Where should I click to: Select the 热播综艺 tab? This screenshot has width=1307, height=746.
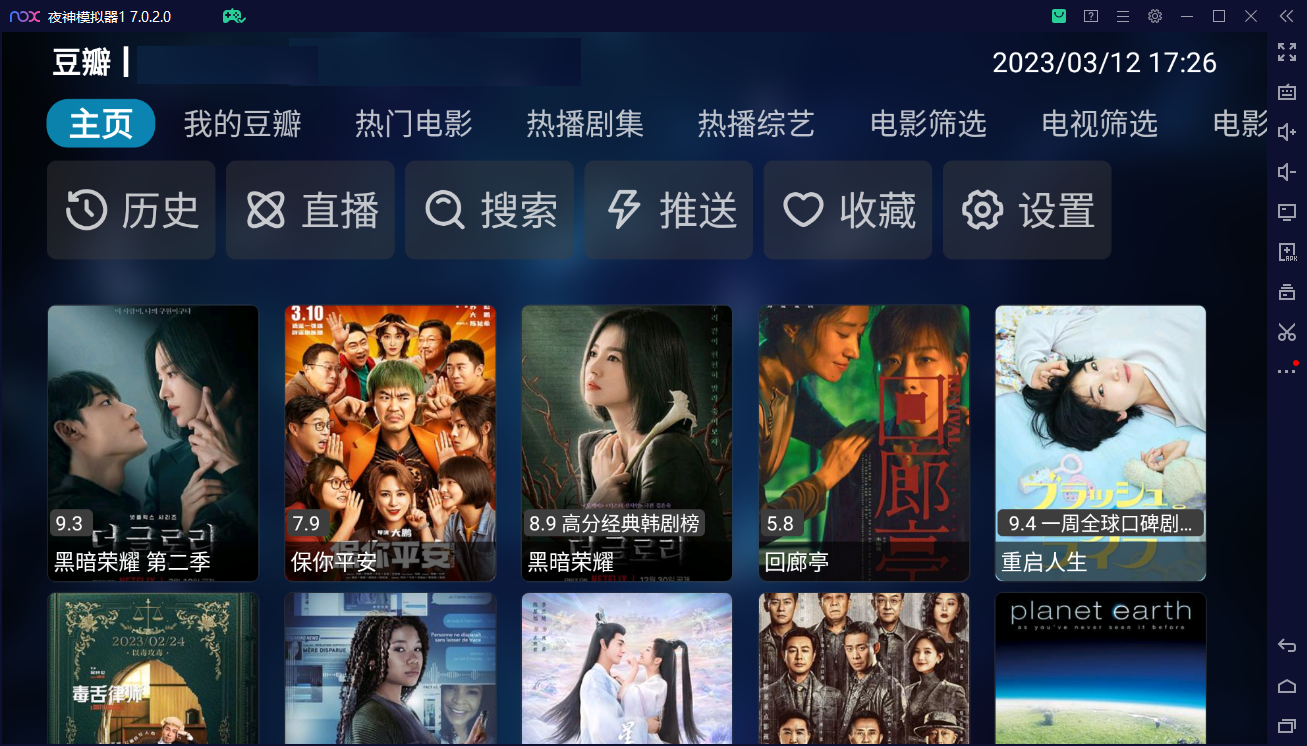point(756,124)
